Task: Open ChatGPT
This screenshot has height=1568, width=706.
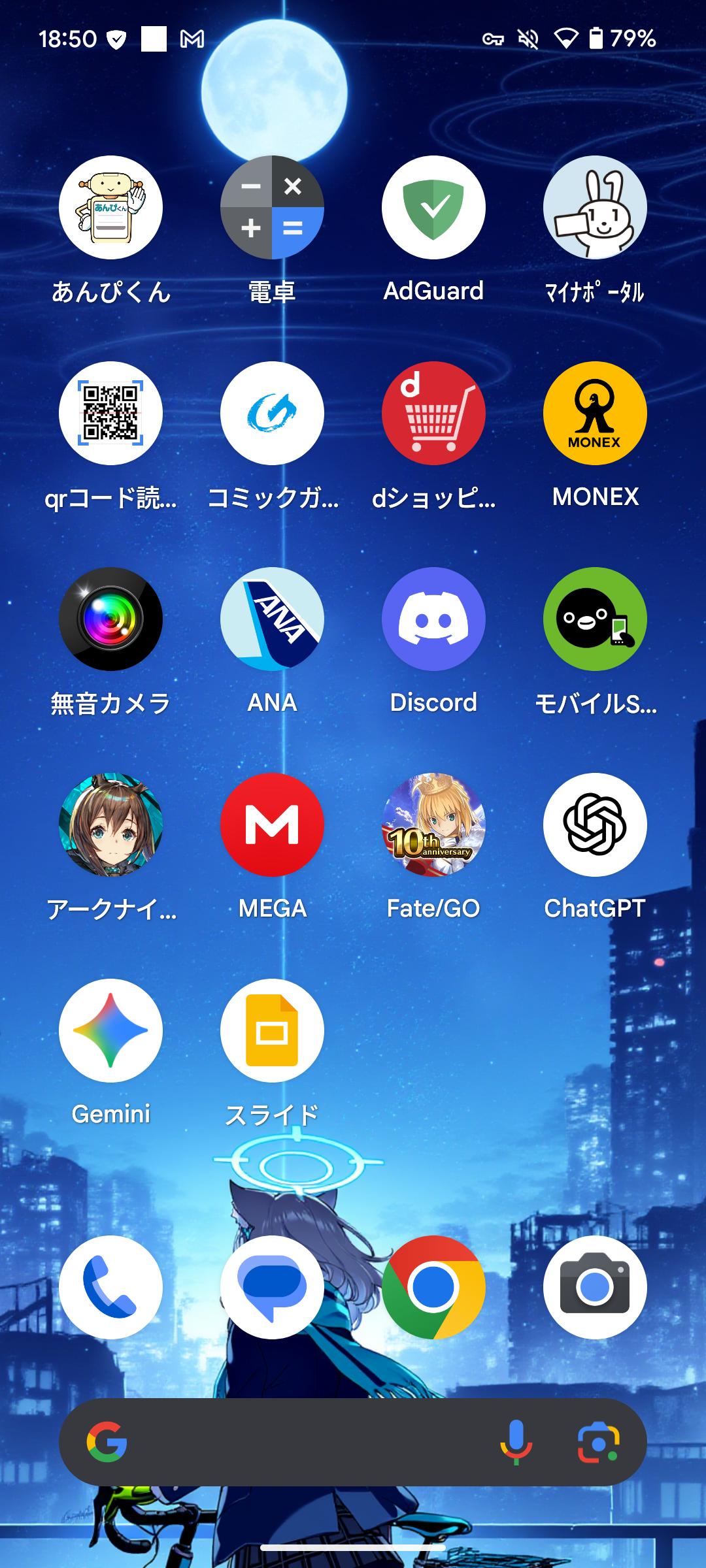Action: 595,825
